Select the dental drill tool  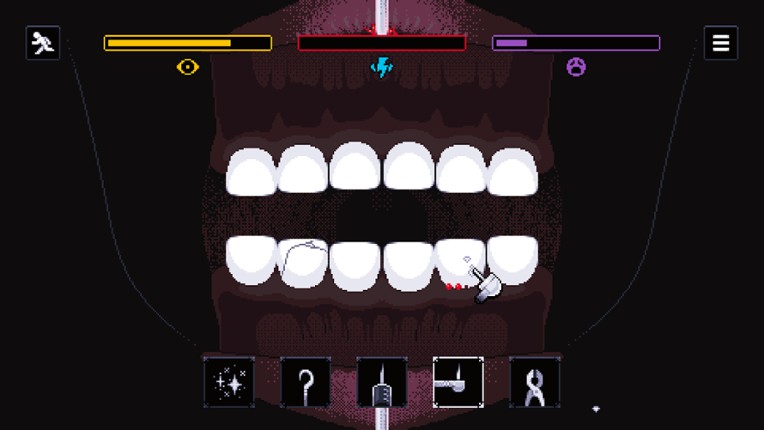pos(458,382)
